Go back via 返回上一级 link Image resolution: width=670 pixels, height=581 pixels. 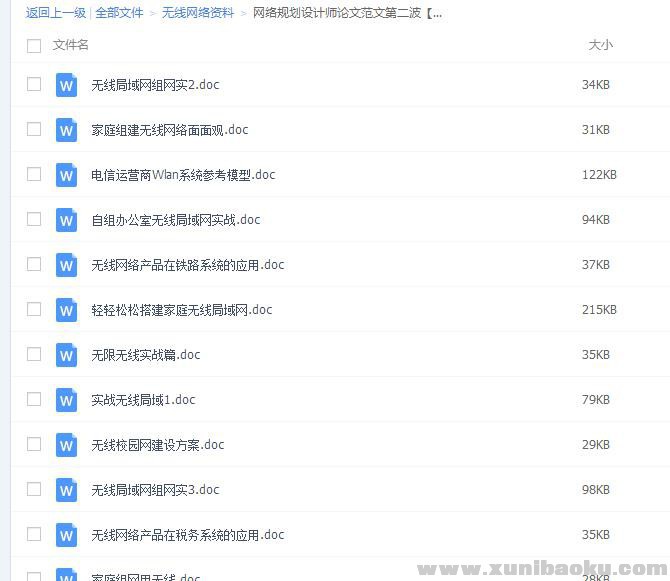tap(55, 13)
